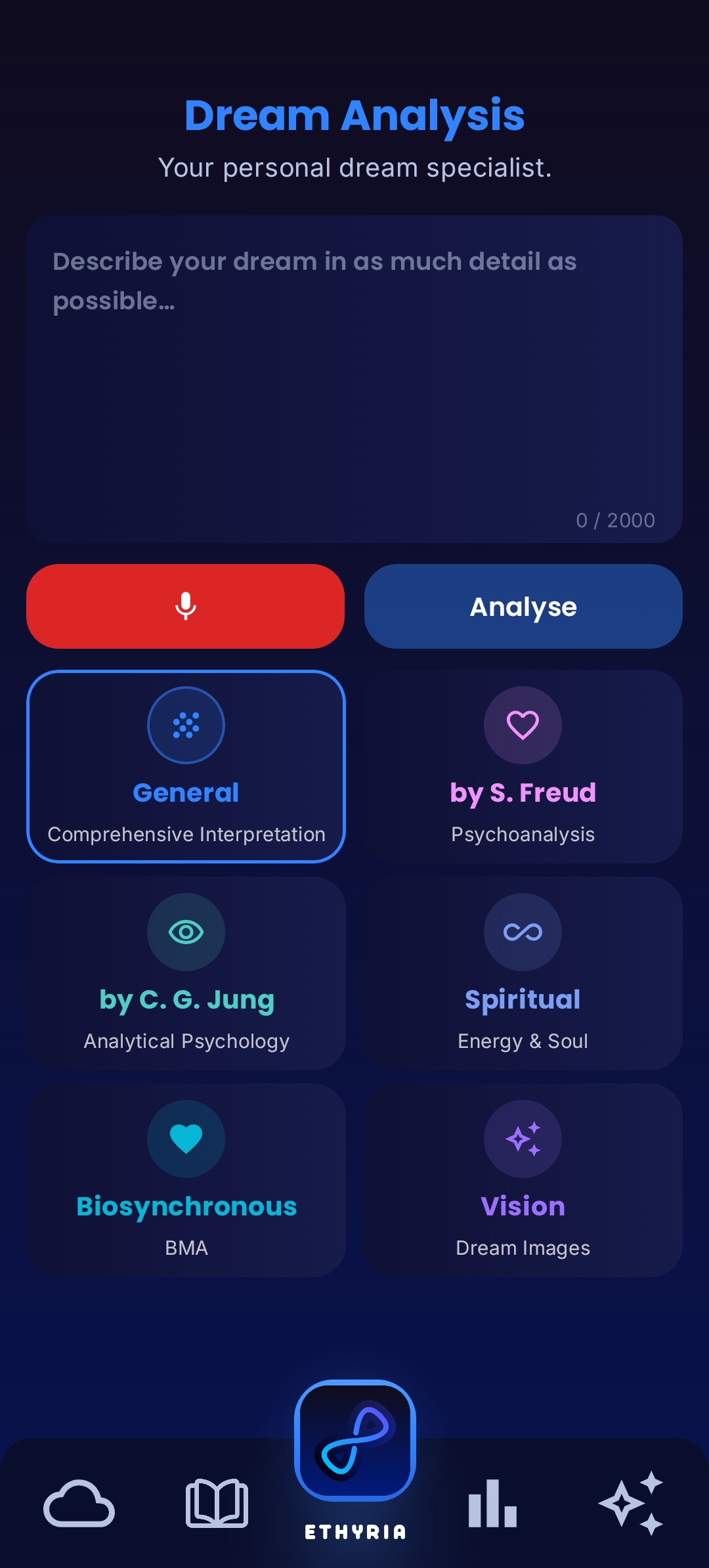Switch to the Spiritual Energy & Soul mode

(x=523, y=972)
